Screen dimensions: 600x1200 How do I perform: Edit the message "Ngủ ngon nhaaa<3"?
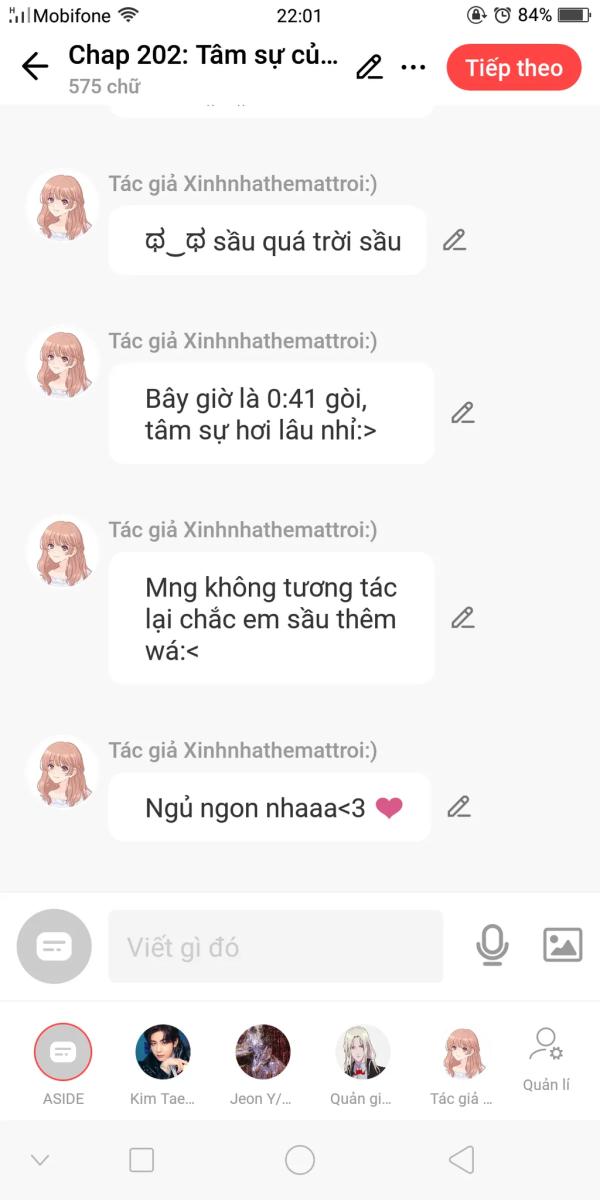coord(459,806)
